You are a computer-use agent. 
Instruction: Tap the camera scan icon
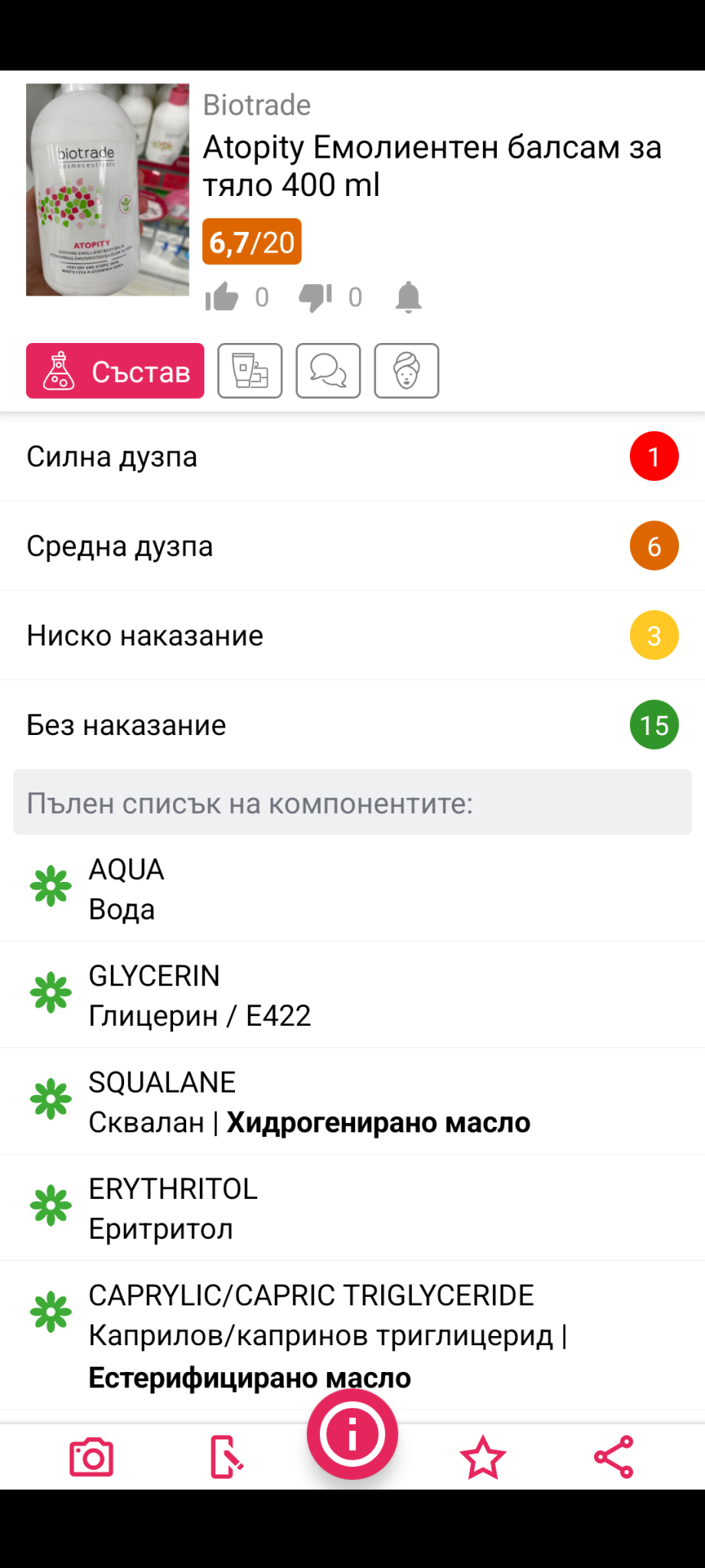coord(92,1457)
